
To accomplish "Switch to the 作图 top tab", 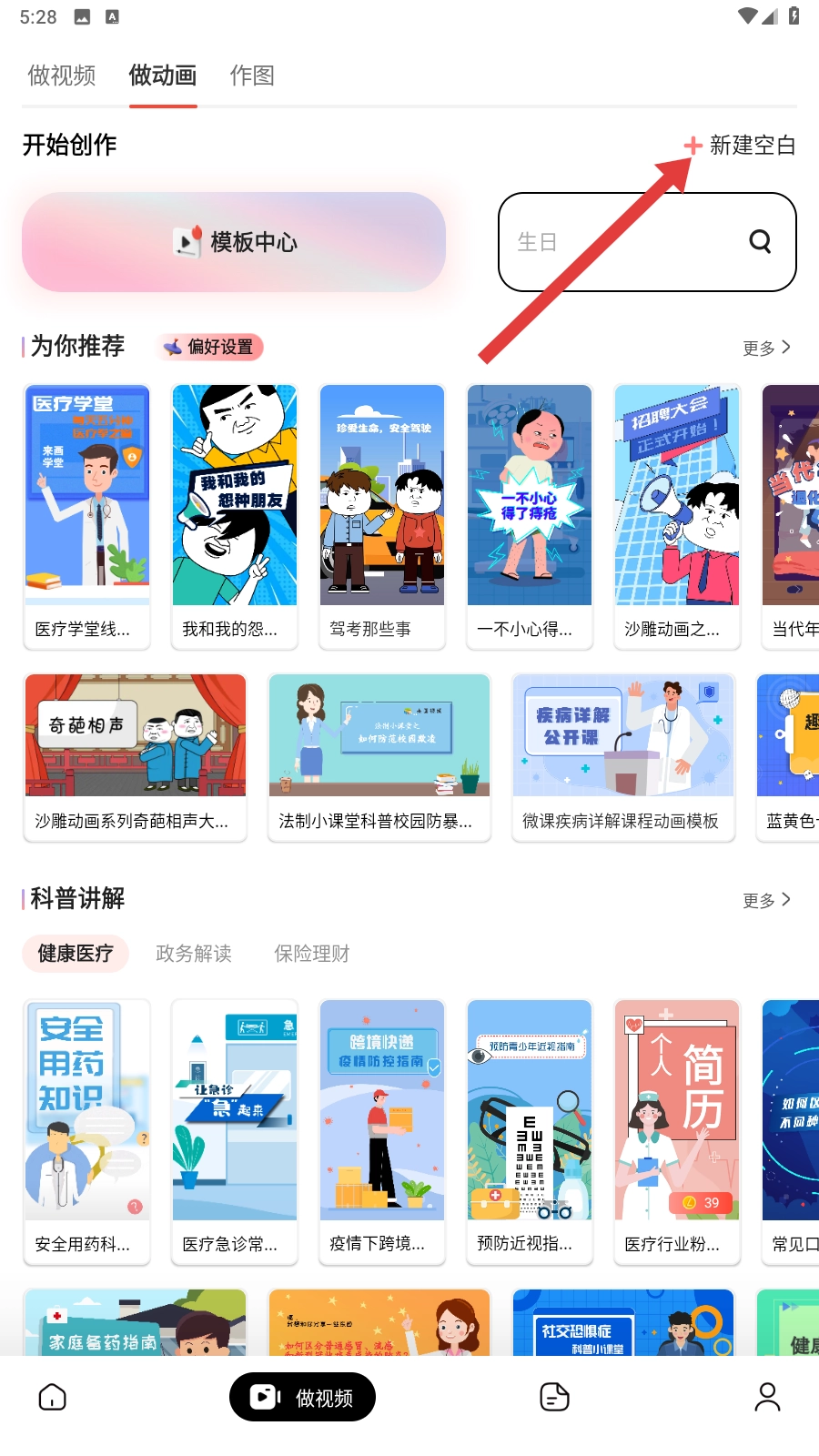I will [x=252, y=76].
